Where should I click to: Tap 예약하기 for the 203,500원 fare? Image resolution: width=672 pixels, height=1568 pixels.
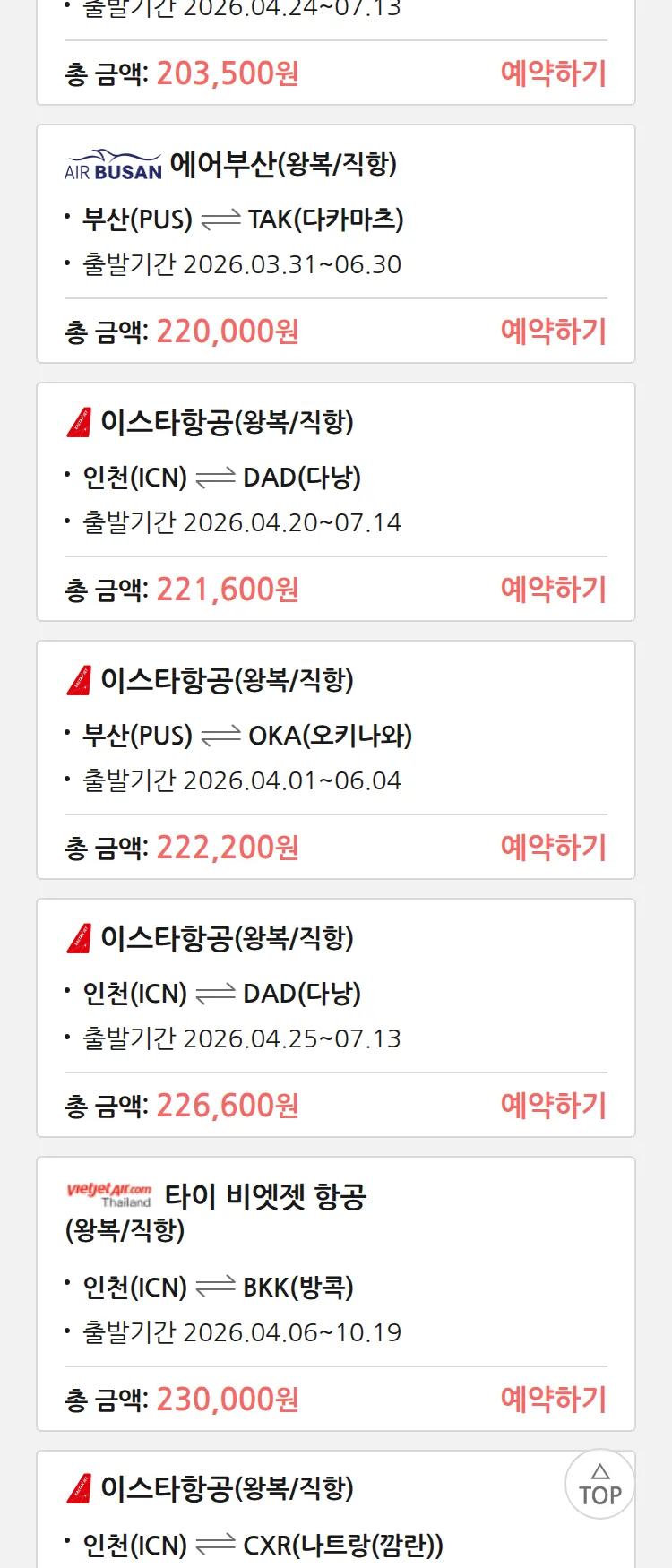pos(553,73)
